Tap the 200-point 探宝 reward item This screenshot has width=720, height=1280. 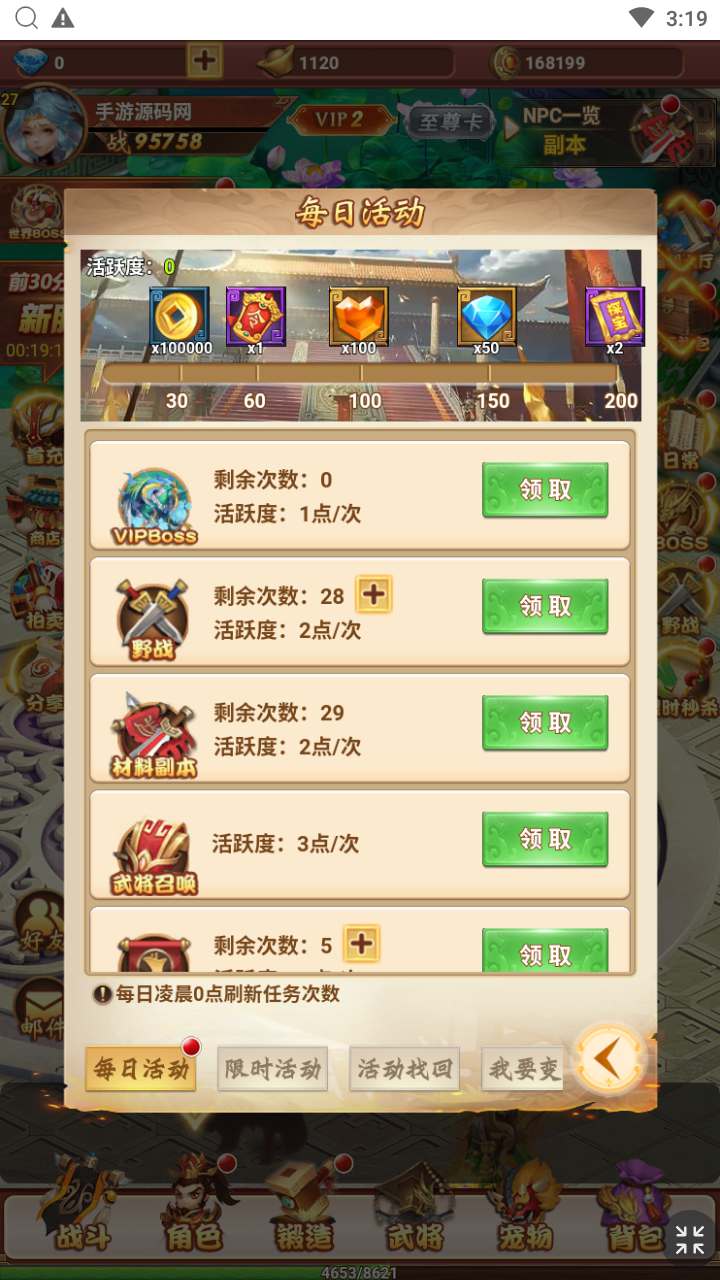pos(614,316)
